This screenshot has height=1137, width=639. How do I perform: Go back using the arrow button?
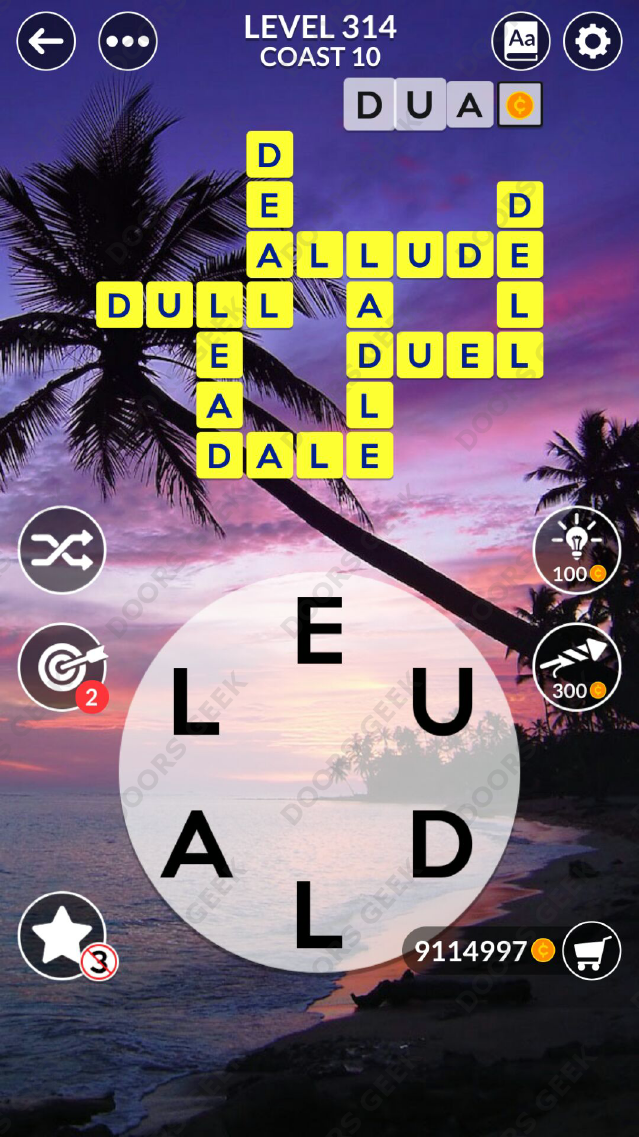47,41
